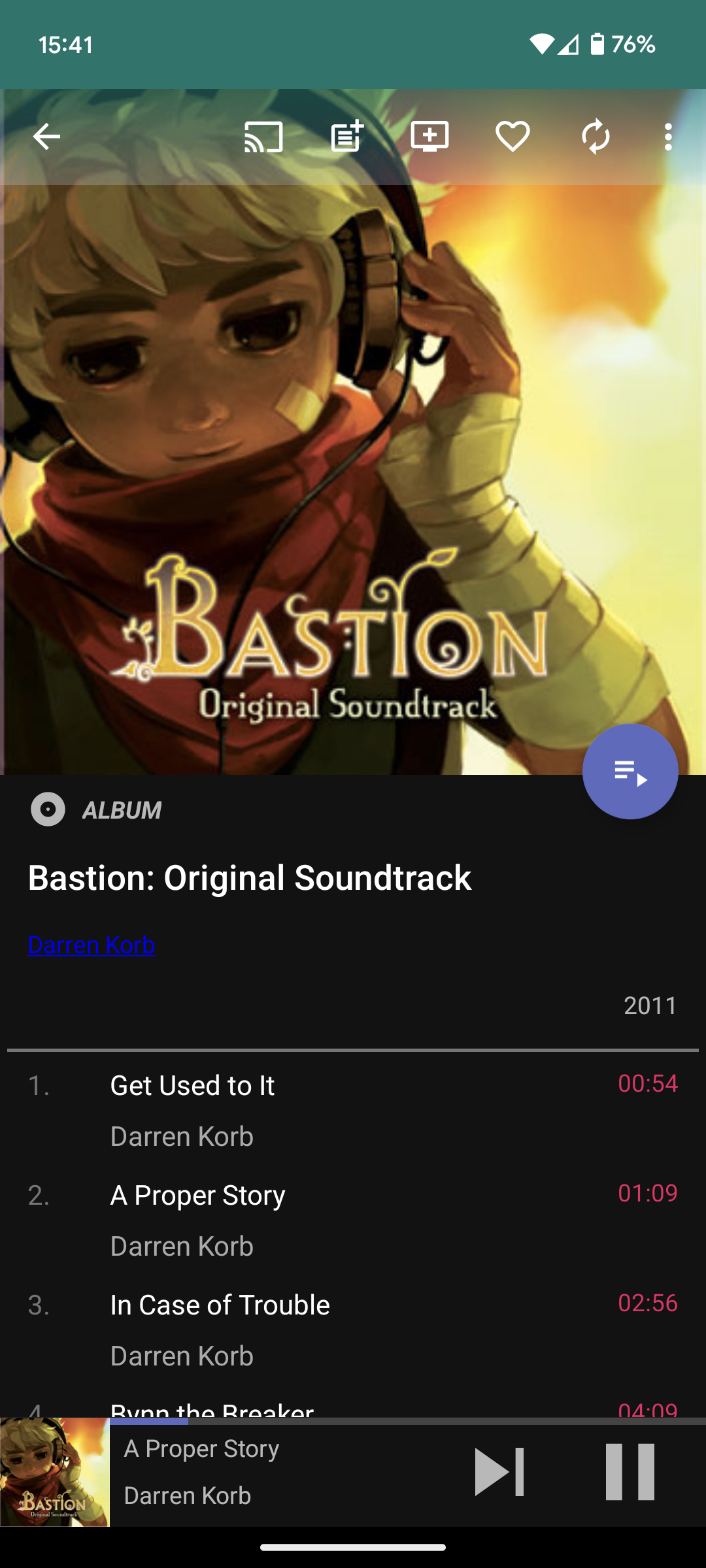Mark the album as favorite
This screenshot has height=1568, width=706.
(513, 137)
